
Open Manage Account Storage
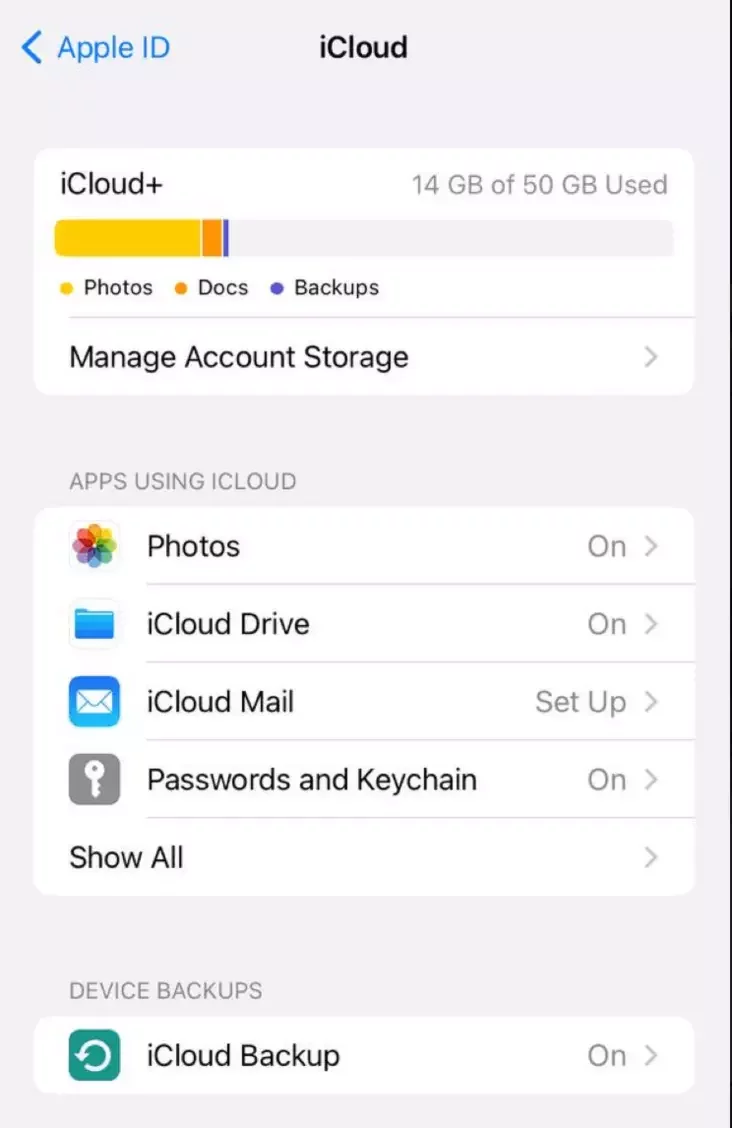click(x=363, y=357)
